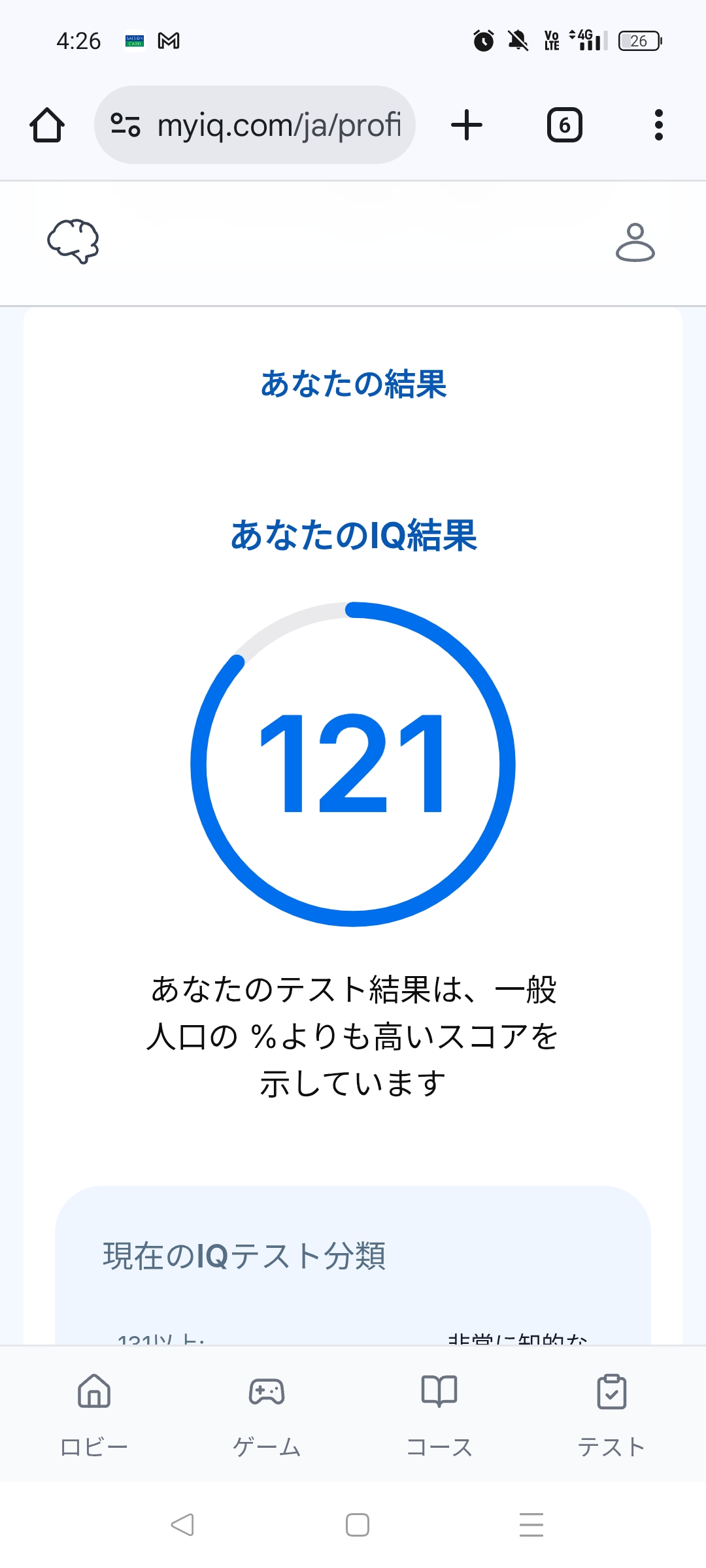The height and width of the screenshot is (1568, 706).
Task: Go back with the system back button
Action: [x=182, y=1525]
